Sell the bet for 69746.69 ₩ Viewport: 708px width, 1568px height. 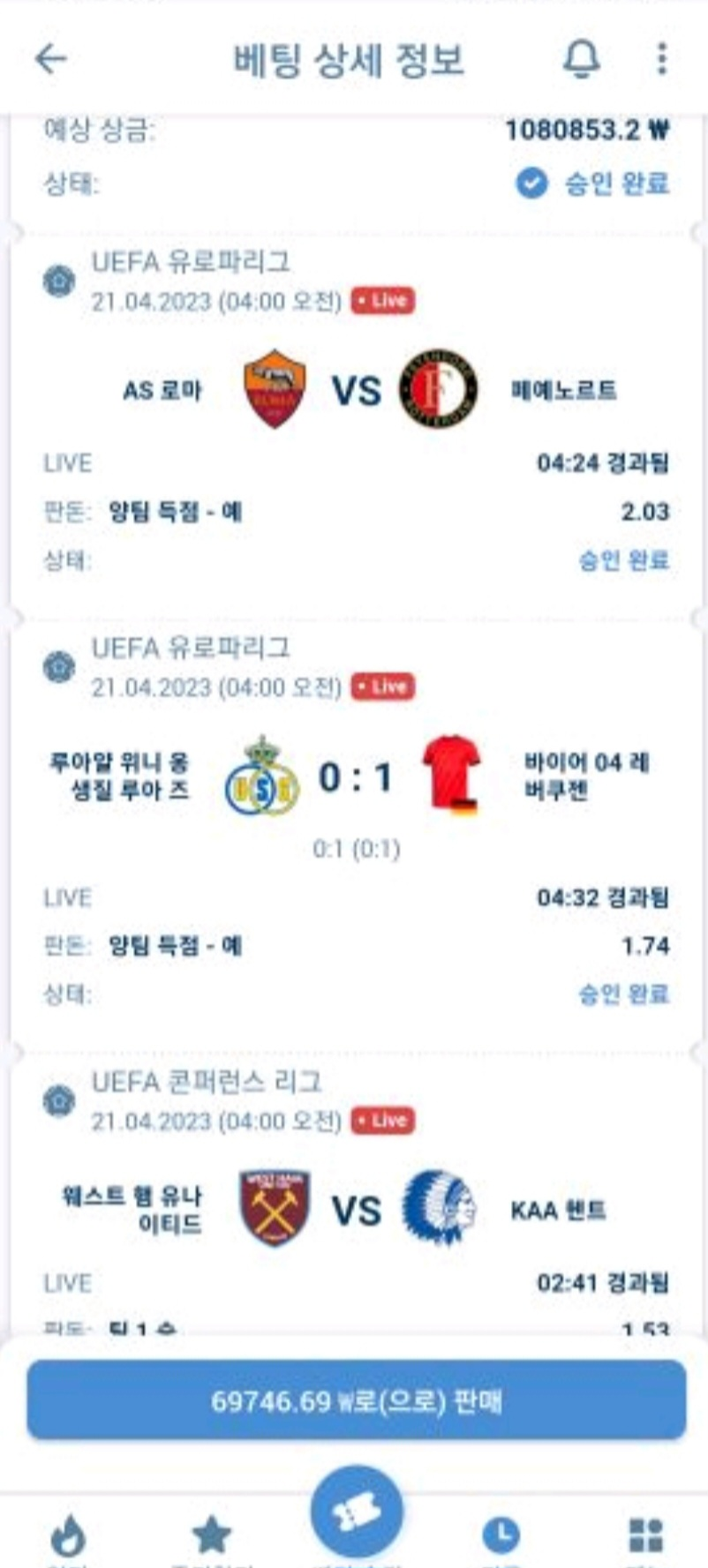click(x=356, y=1400)
